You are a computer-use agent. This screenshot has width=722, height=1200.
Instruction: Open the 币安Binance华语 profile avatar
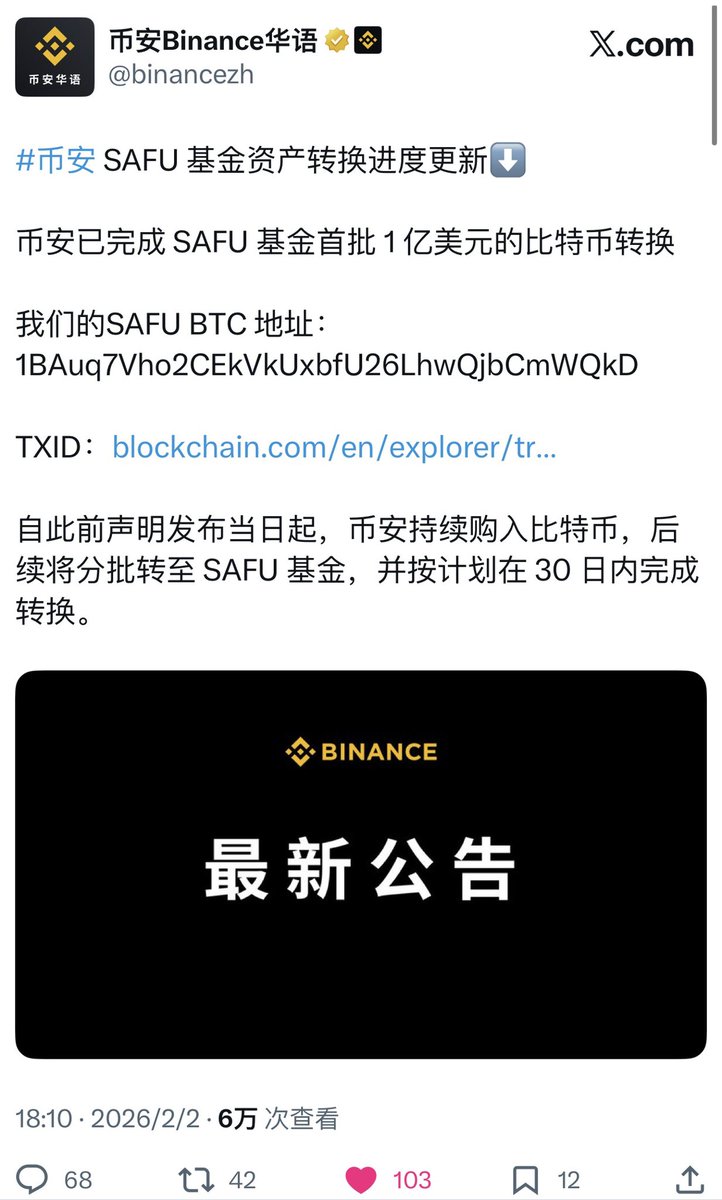tap(55, 56)
